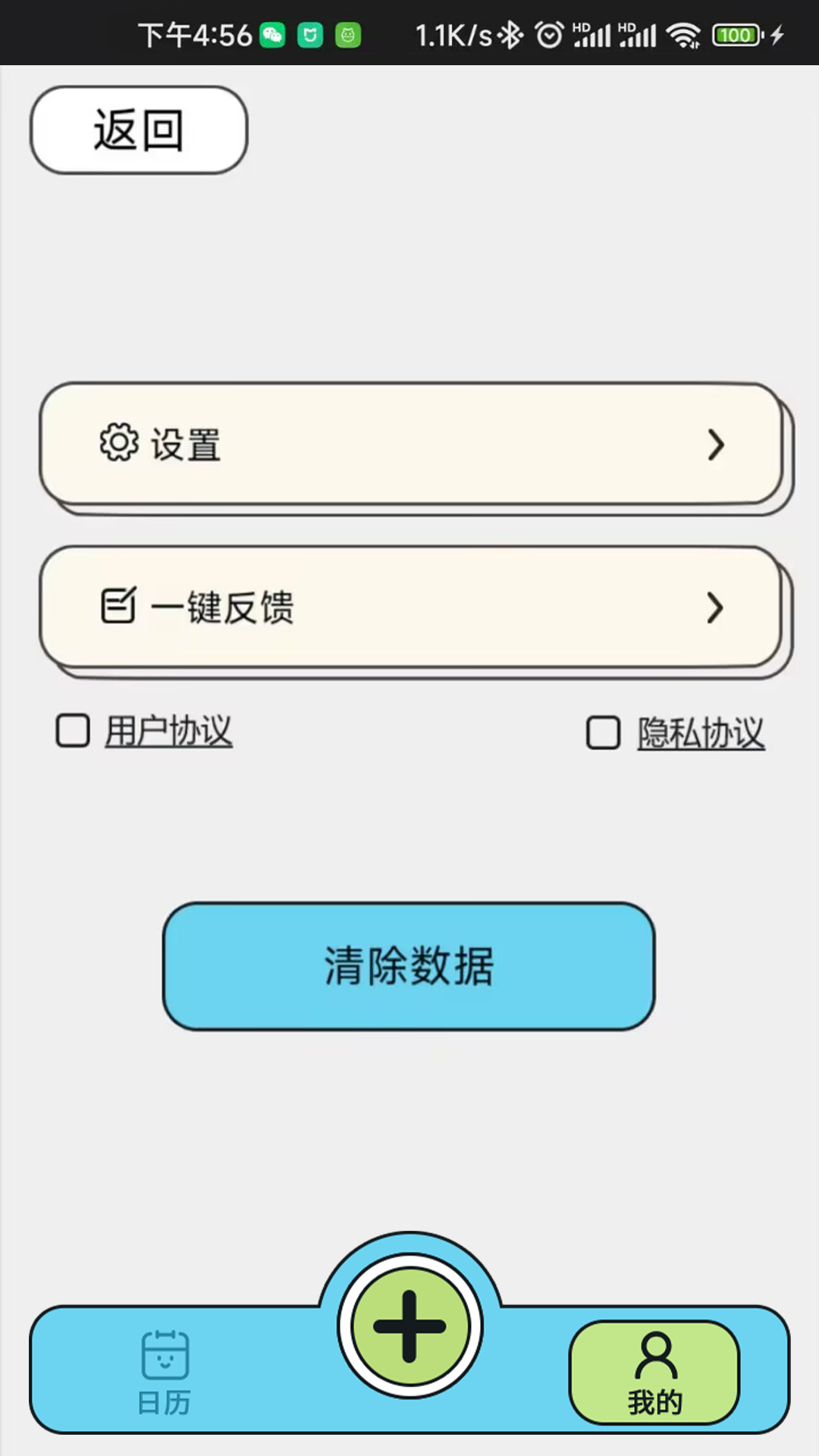Viewport: 819px width, 1456px height.
Task: Tap the battery indicator in status bar
Action: click(734, 35)
